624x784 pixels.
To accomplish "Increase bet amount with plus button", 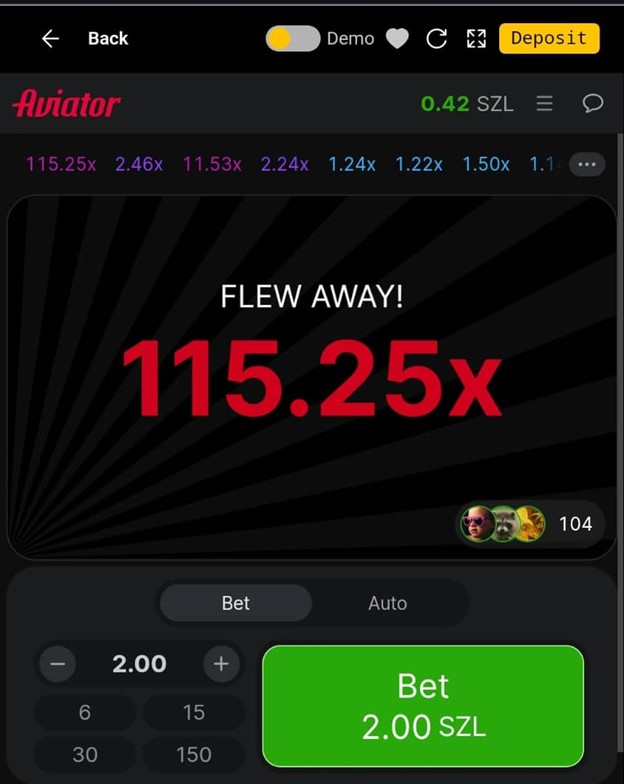I will click(221, 664).
